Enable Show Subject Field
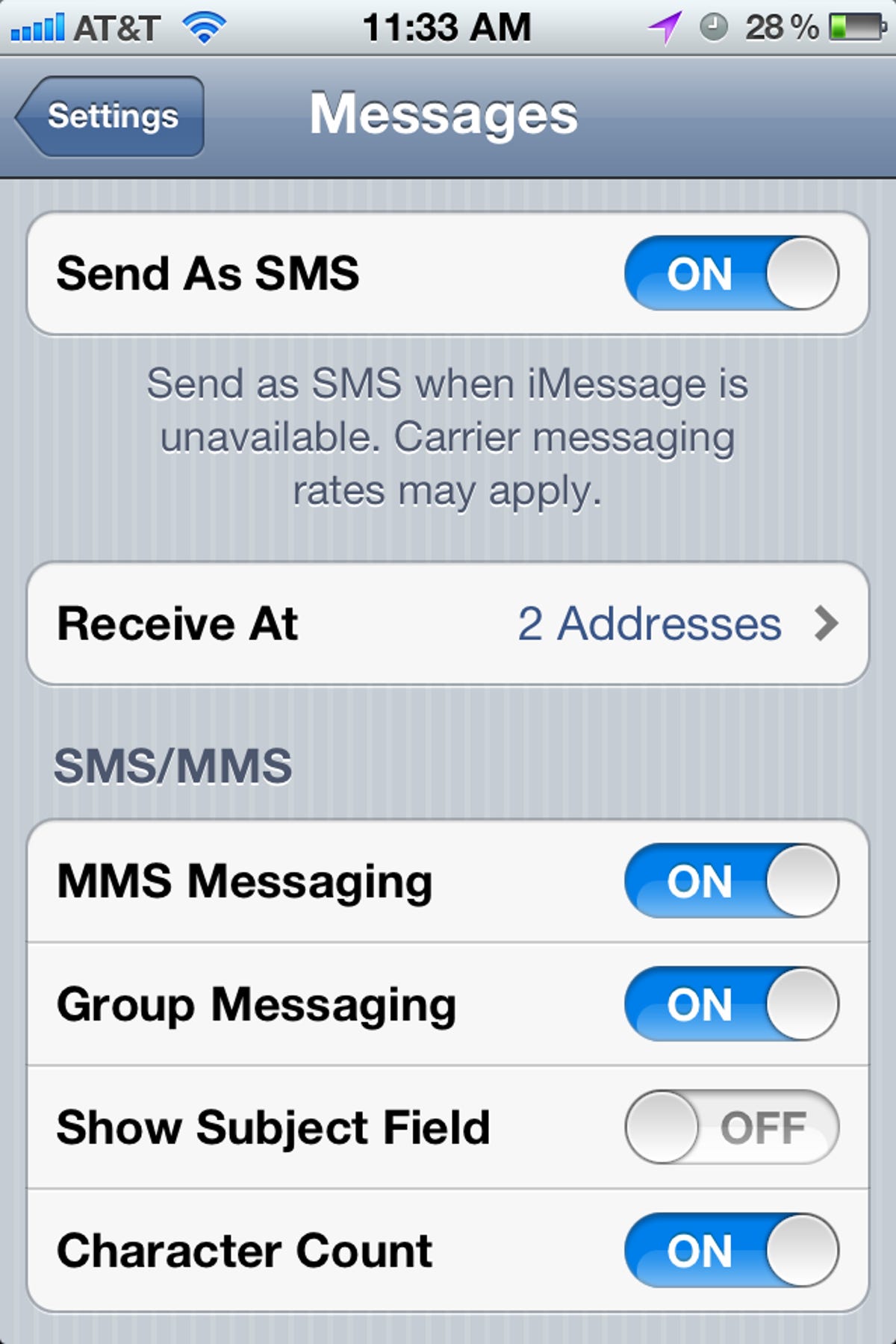896x1344 pixels. coord(731,1127)
